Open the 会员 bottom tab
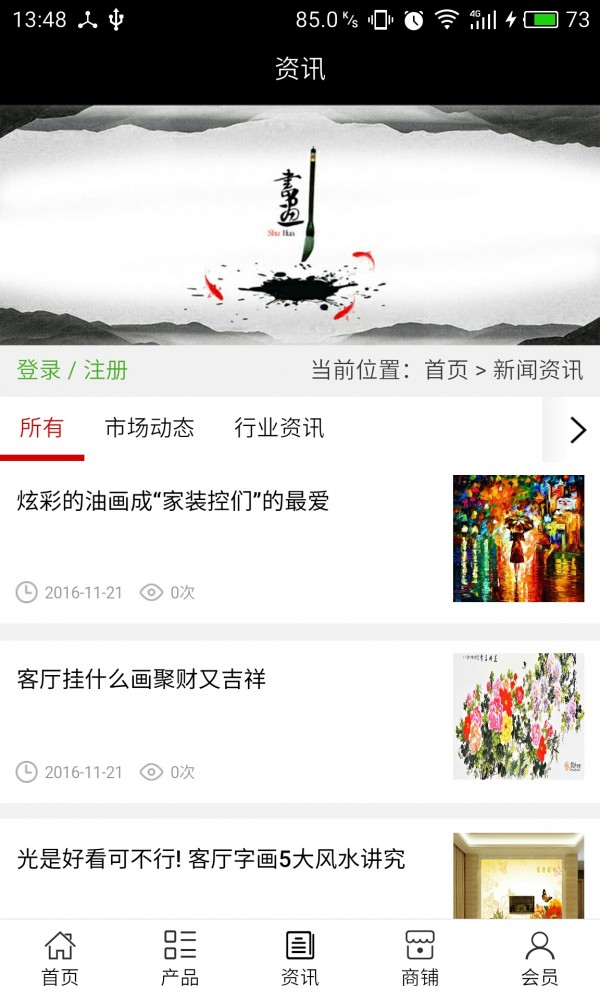The height and width of the screenshot is (1000, 600). (540, 958)
